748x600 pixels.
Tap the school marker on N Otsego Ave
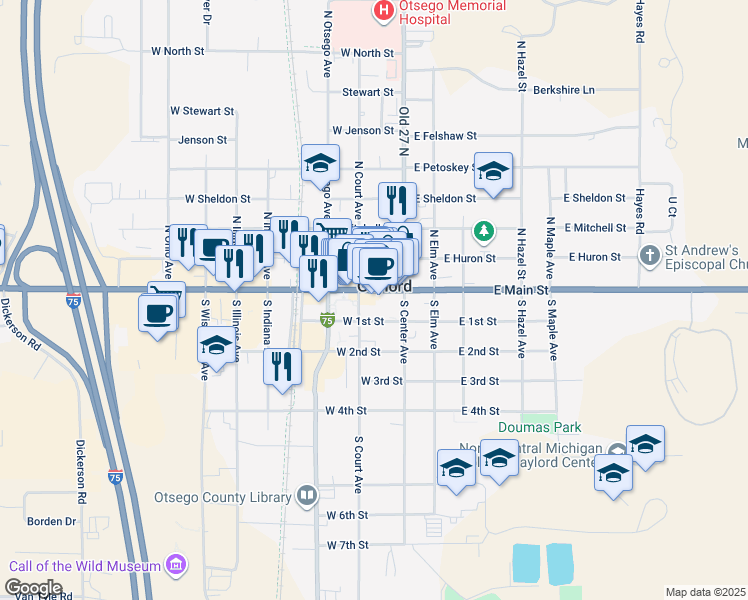[x=321, y=164]
